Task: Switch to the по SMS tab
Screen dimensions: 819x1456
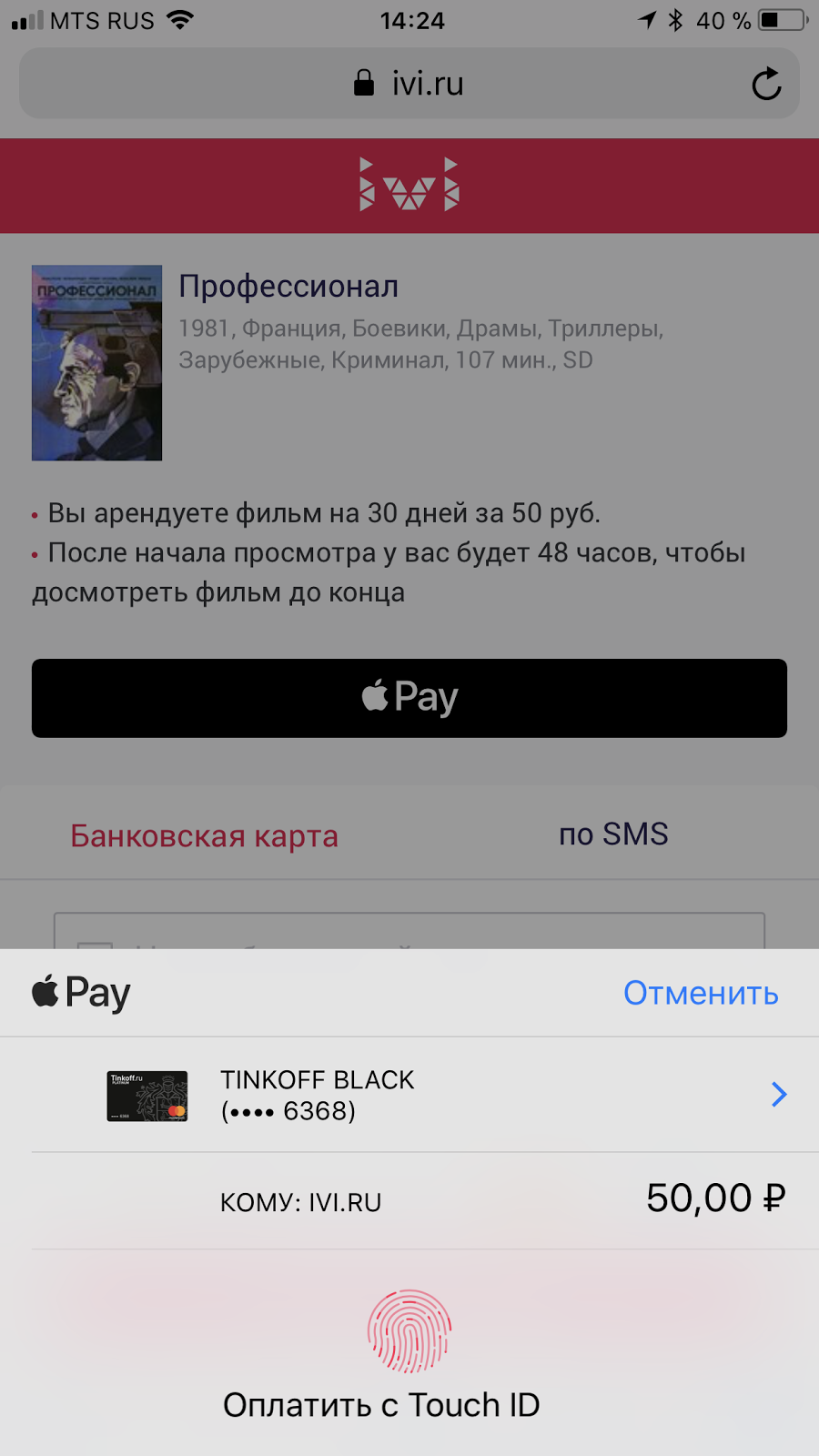Action: [x=613, y=834]
